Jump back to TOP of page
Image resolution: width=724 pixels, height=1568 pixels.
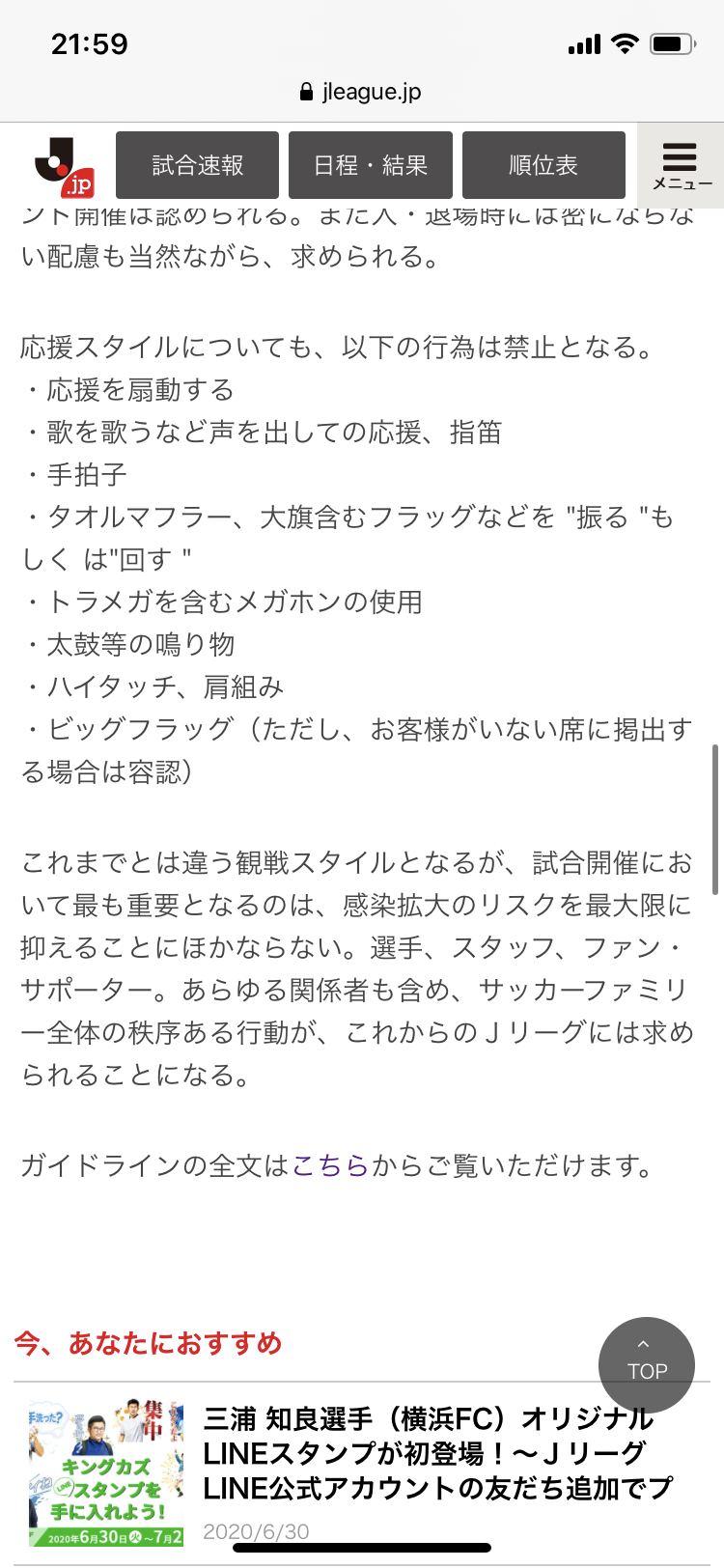pyautogui.click(x=647, y=1364)
